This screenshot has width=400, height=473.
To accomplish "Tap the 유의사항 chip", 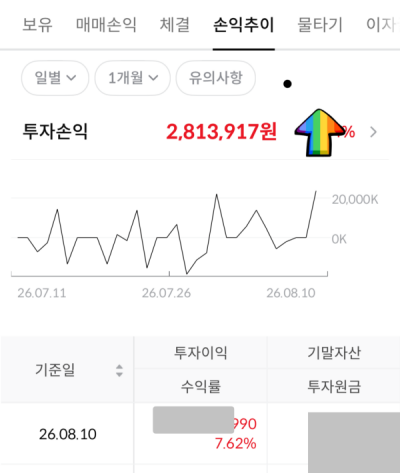I will pyautogui.click(x=216, y=78).
